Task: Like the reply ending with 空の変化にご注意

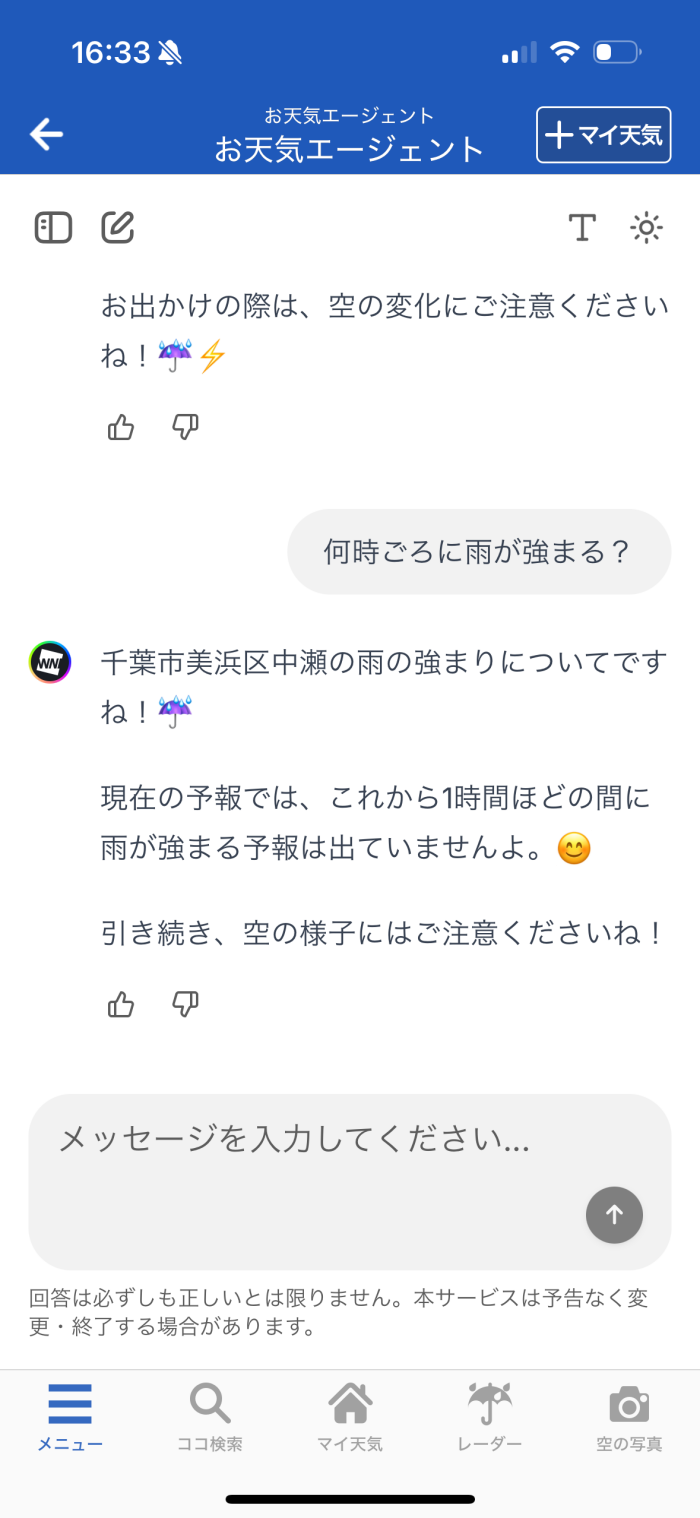Action: pos(121,428)
